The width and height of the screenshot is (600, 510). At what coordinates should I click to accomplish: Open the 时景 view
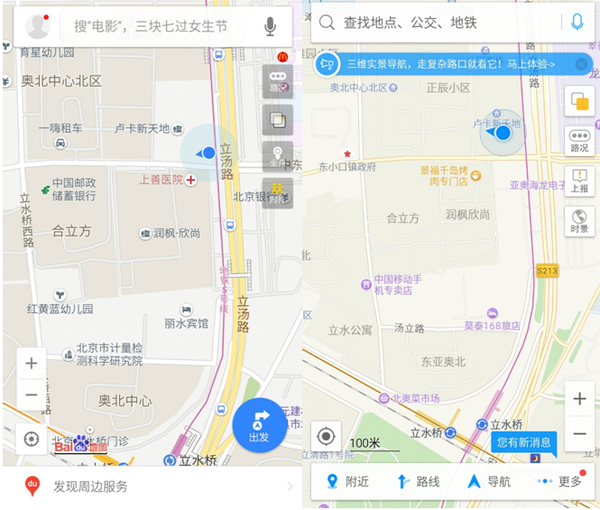point(579,221)
